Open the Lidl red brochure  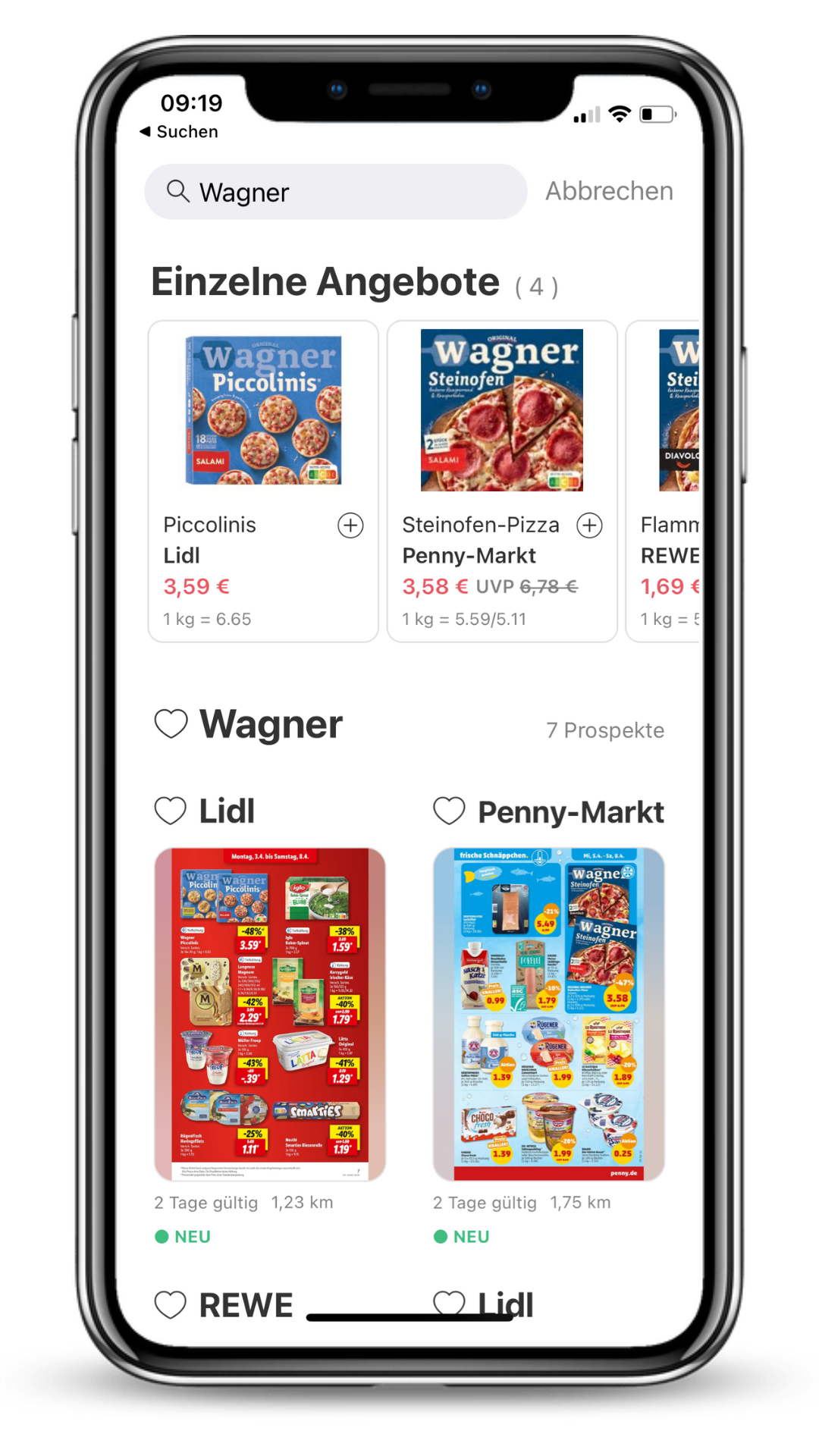point(270,1013)
